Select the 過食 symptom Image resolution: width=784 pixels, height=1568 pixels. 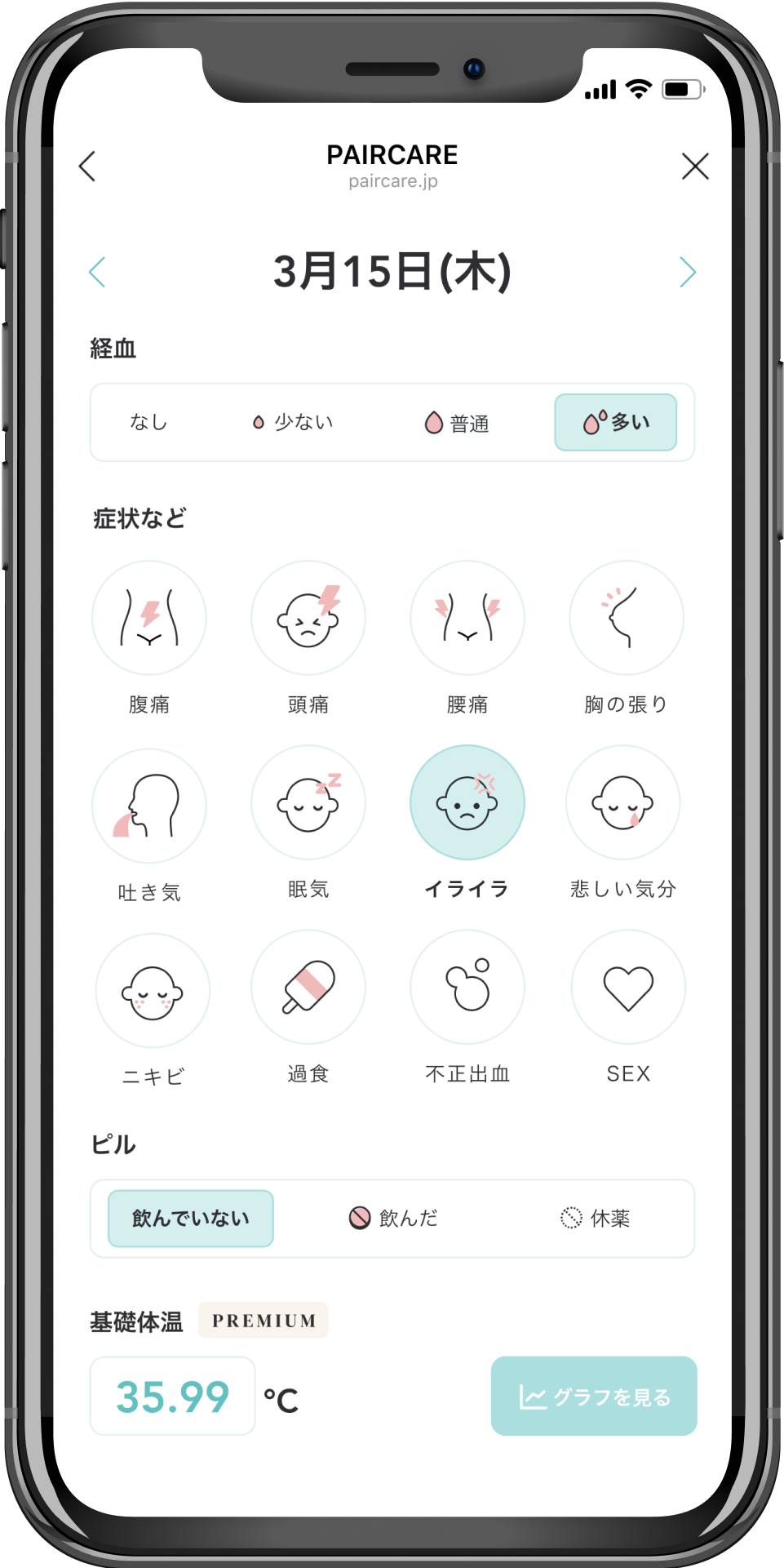pos(308,987)
